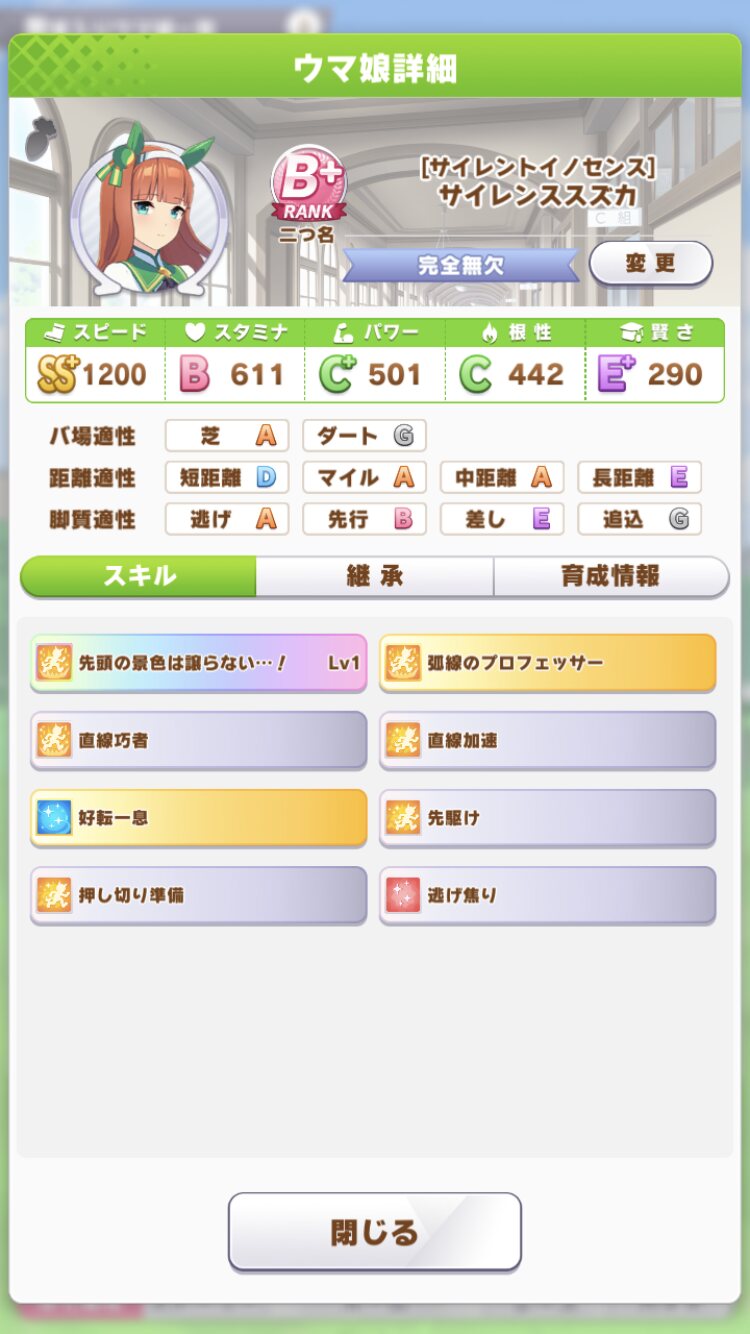Close the dialog with 閉じる
The height and width of the screenshot is (1334, 750).
[x=374, y=1231]
